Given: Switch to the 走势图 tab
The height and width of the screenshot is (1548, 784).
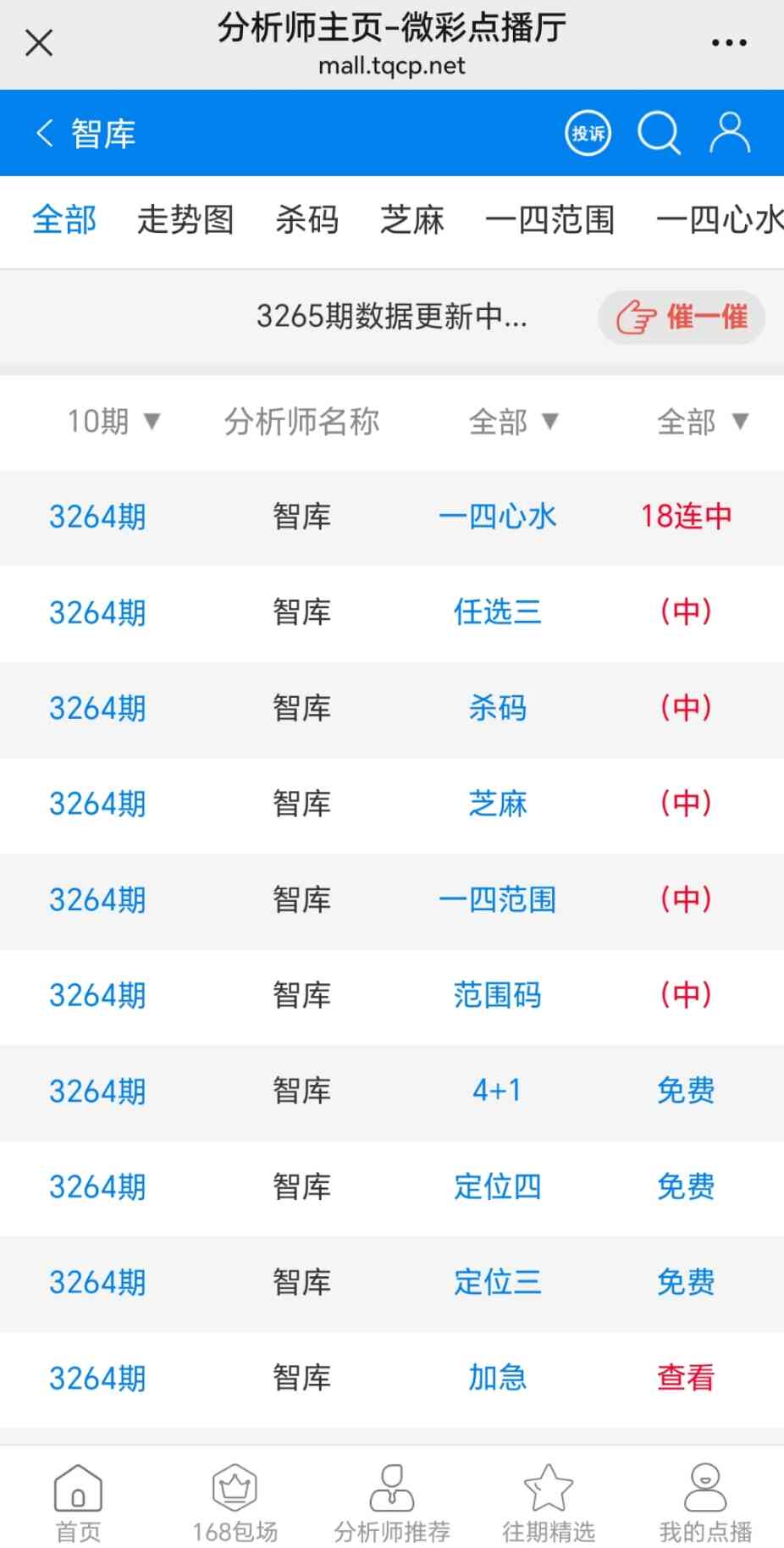Looking at the screenshot, I should tap(185, 221).
